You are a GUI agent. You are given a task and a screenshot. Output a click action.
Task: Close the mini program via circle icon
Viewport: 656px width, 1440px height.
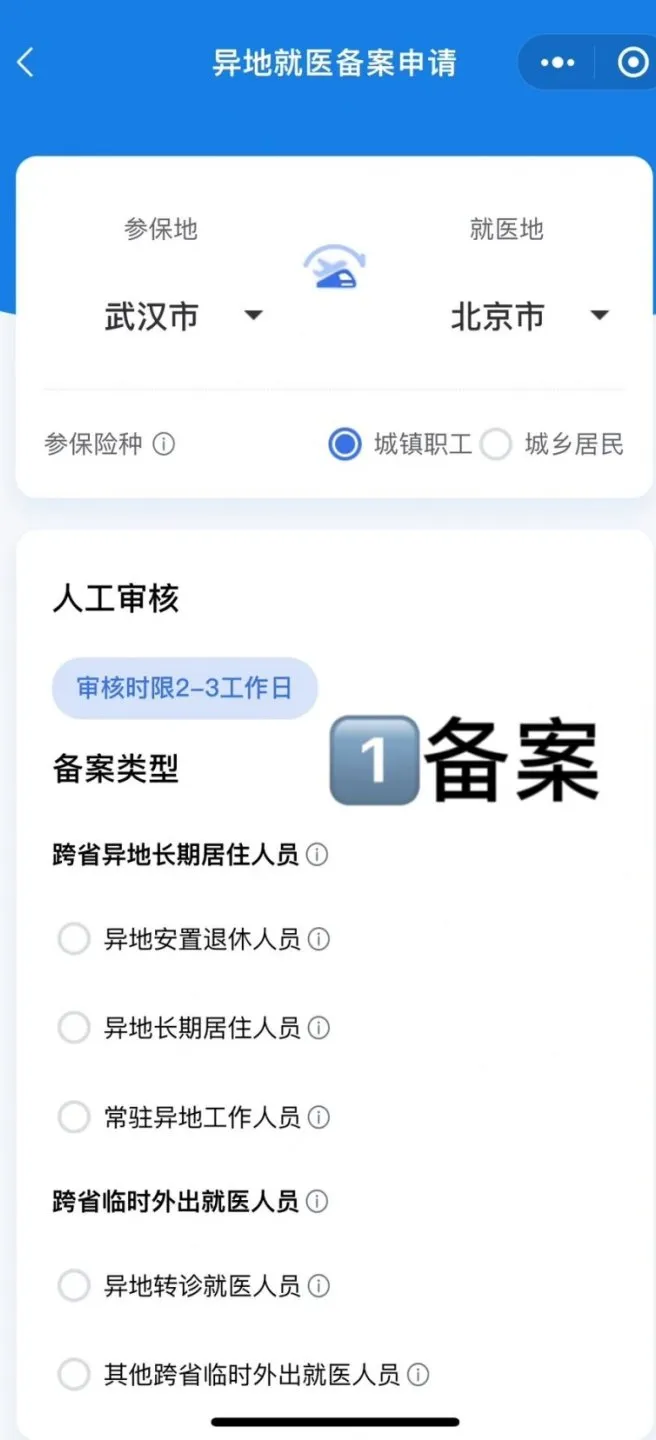pyautogui.click(x=633, y=62)
